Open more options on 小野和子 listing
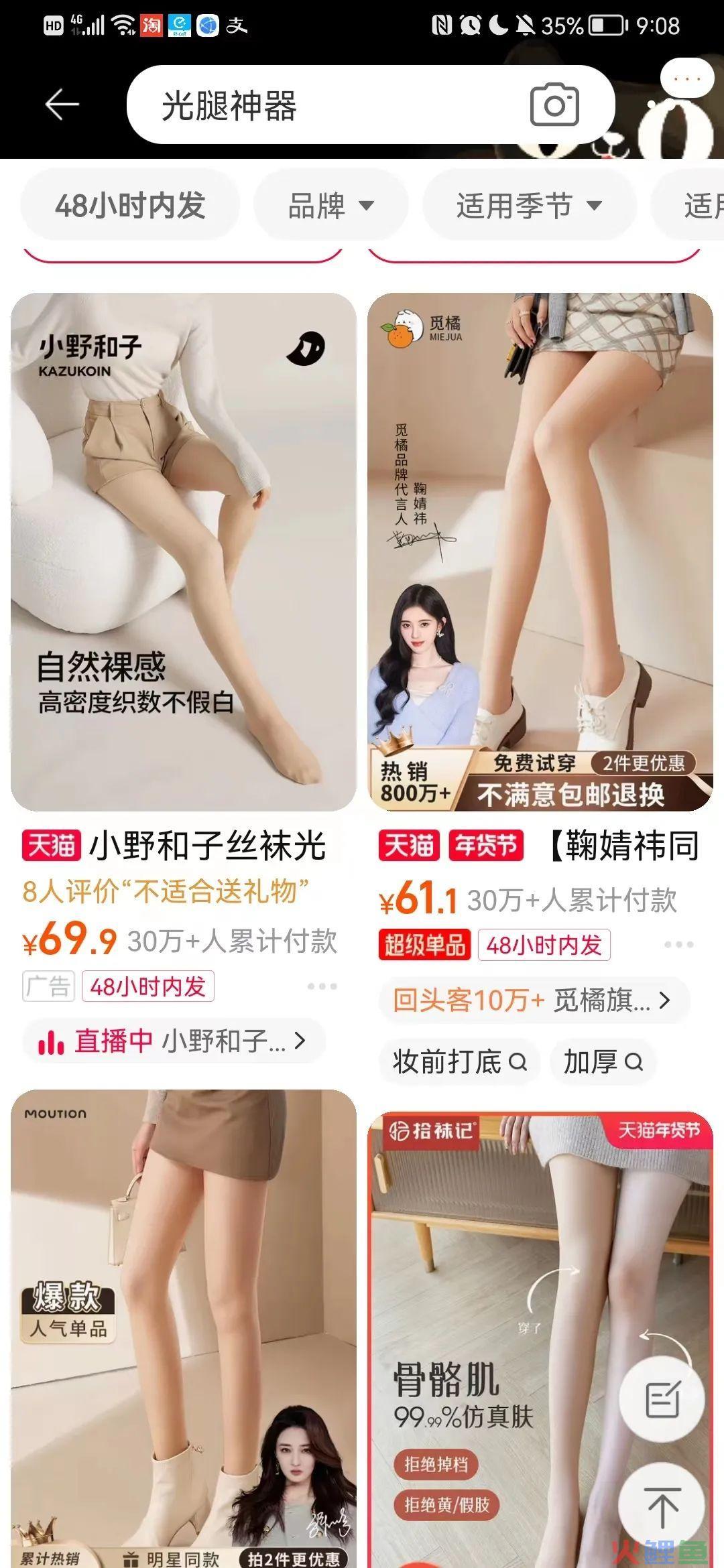The height and width of the screenshot is (1568, 724). (322, 986)
